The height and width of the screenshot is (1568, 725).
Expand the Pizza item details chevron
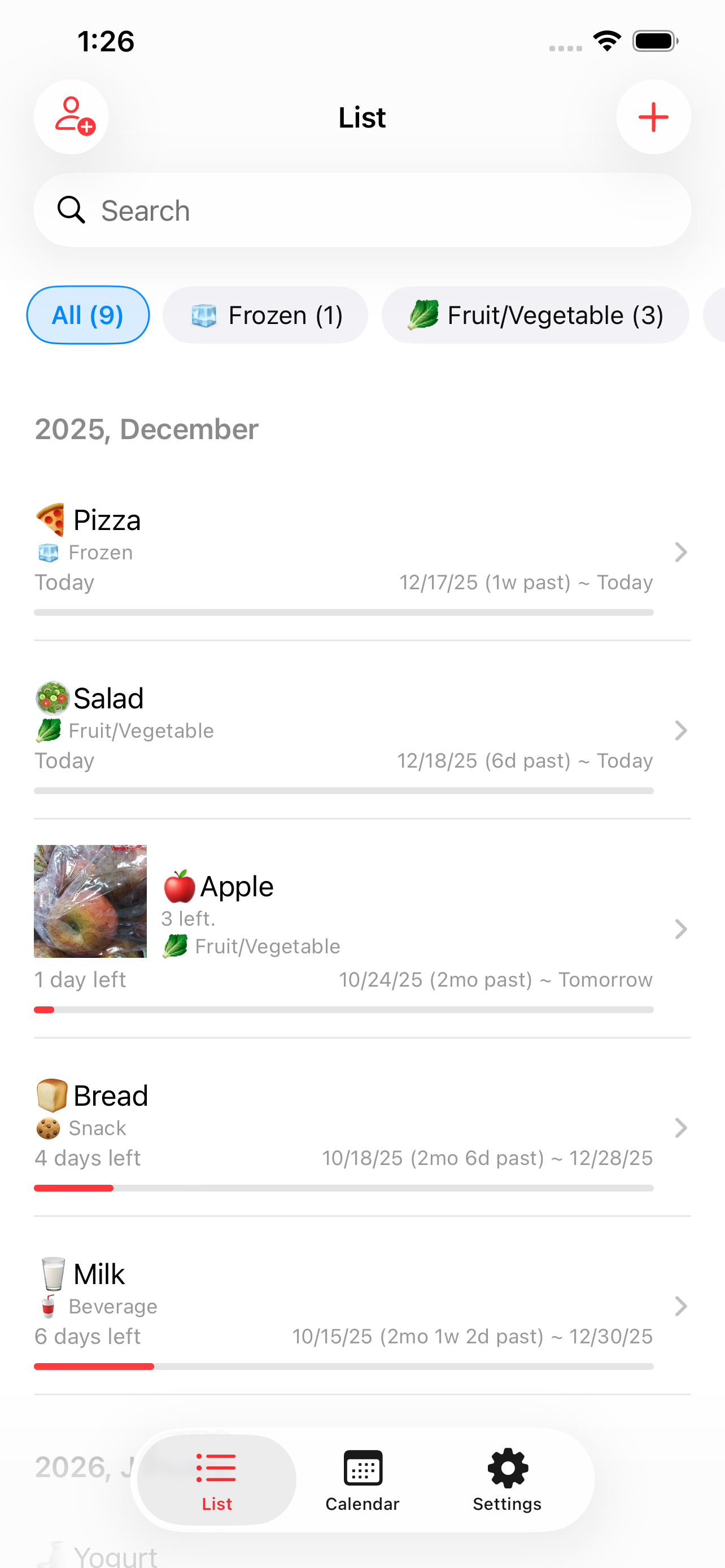680,552
